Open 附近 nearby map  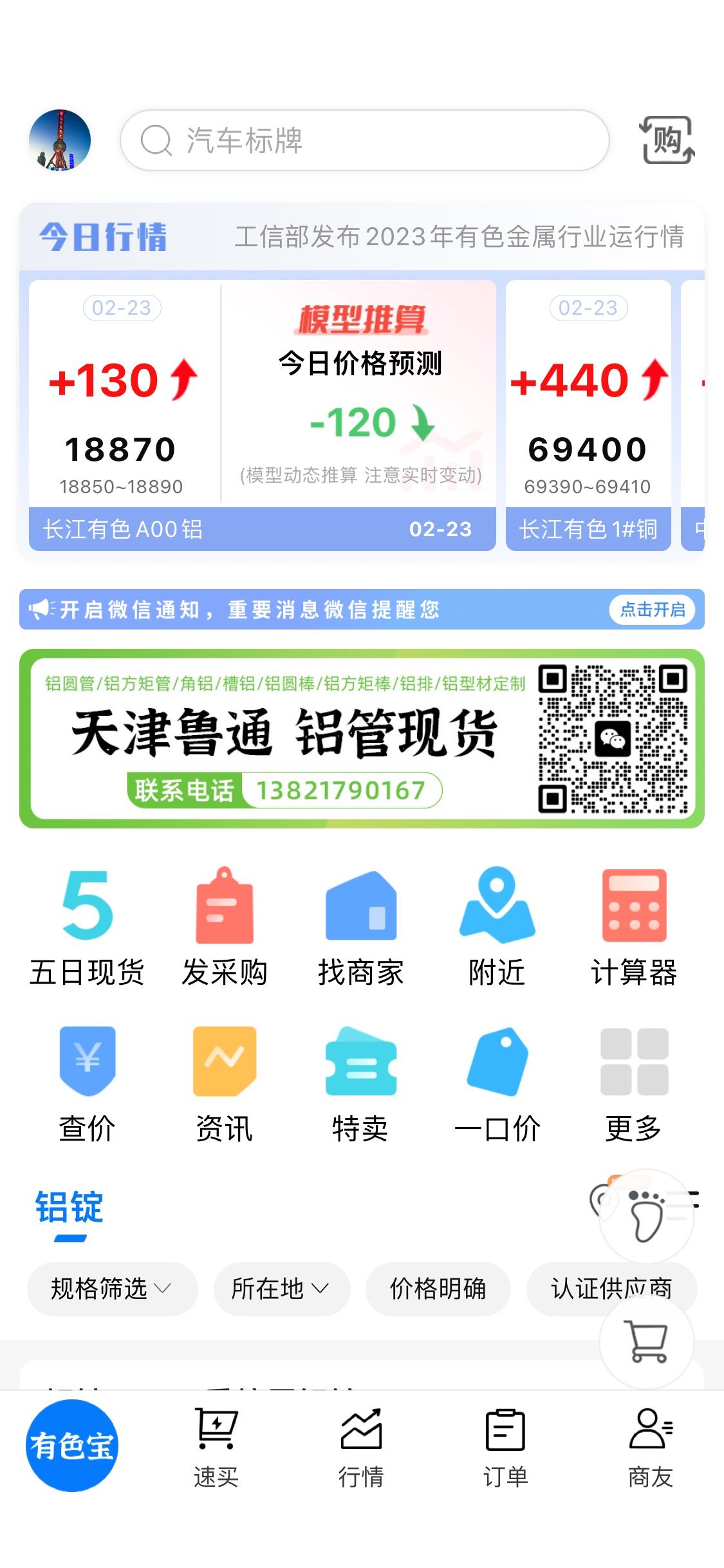coord(497,927)
